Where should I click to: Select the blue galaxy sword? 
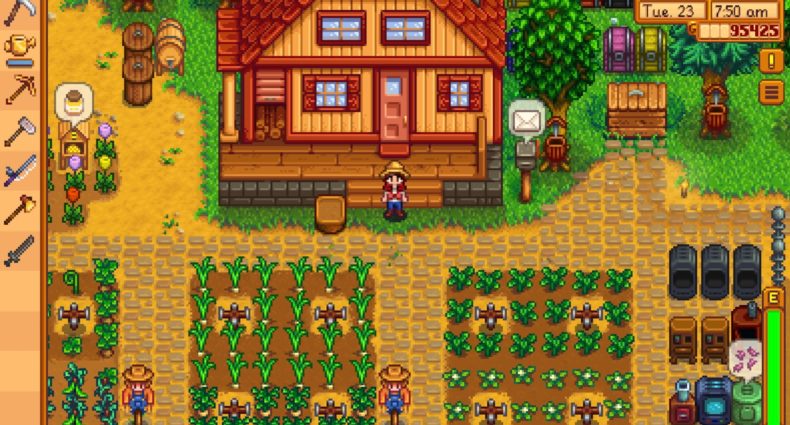pos(20,170)
